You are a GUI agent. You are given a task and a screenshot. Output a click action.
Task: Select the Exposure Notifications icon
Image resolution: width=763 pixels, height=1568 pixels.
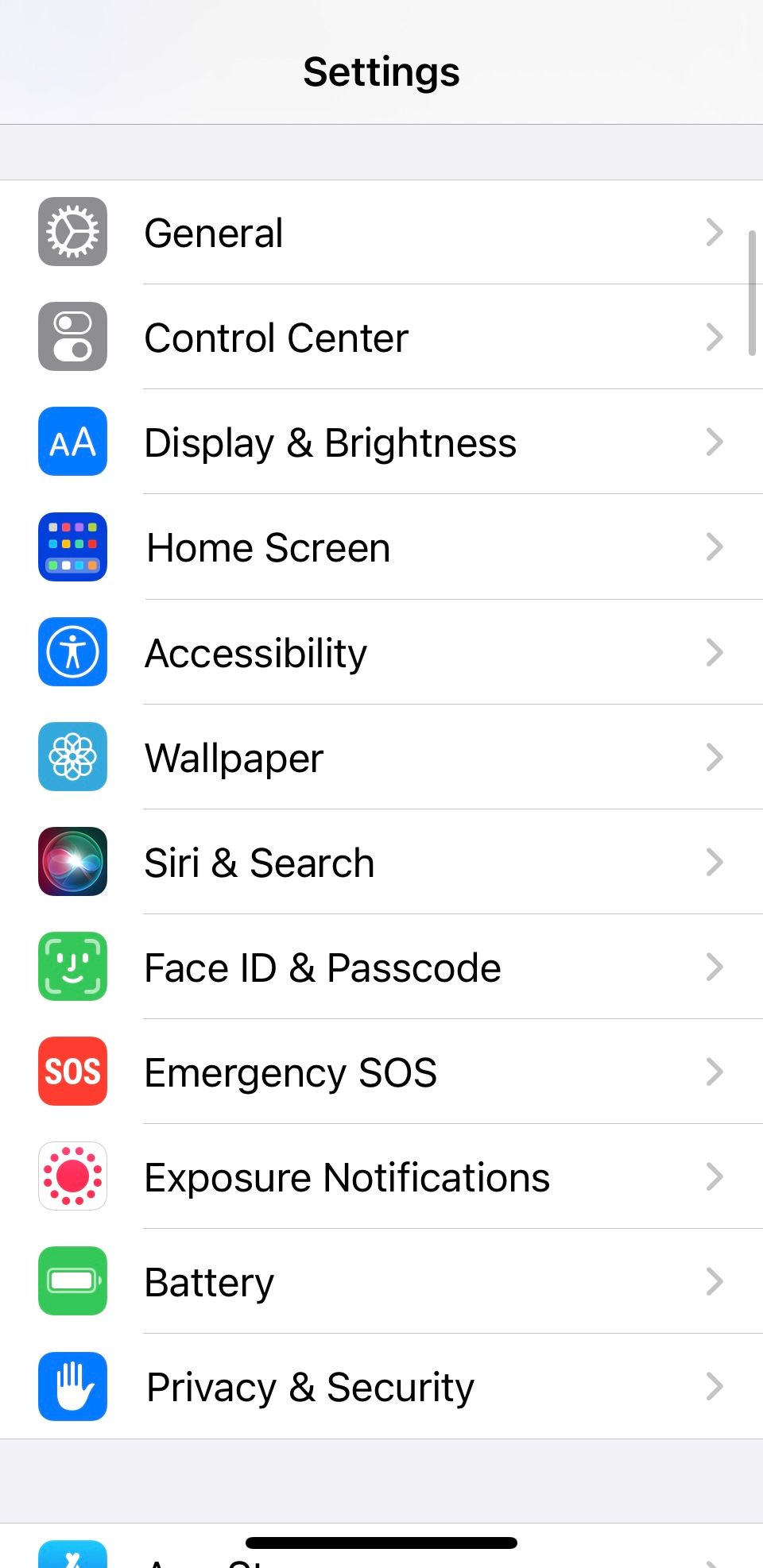coord(72,1176)
